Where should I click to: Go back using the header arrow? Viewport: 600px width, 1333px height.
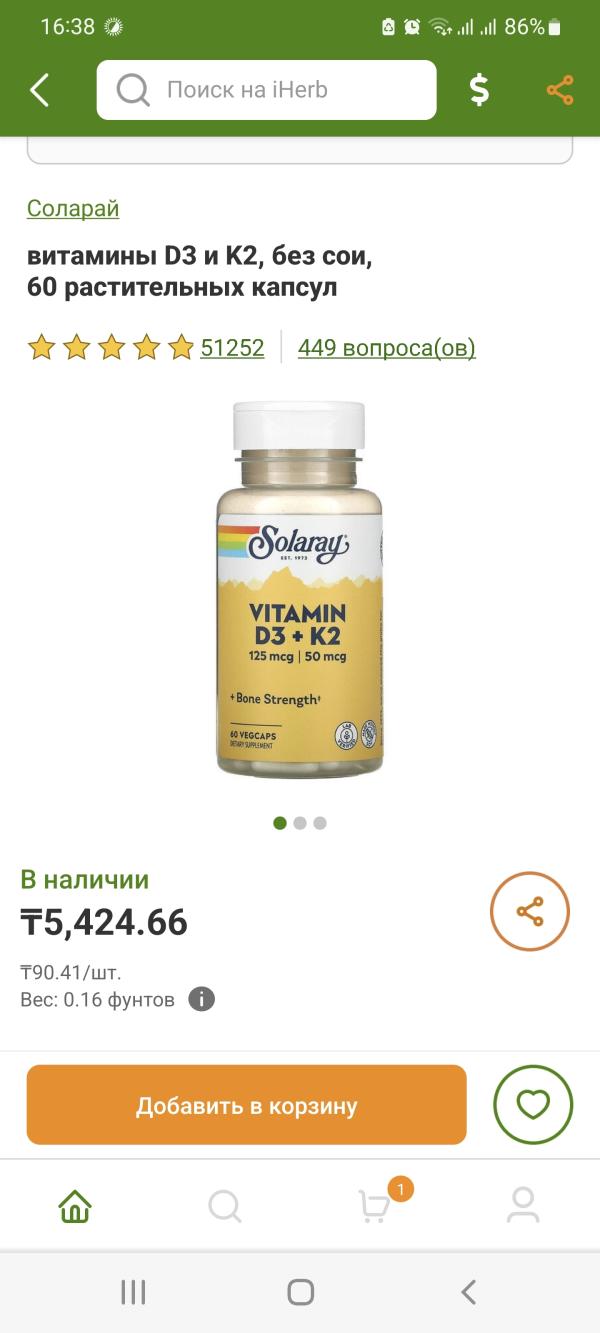point(40,90)
